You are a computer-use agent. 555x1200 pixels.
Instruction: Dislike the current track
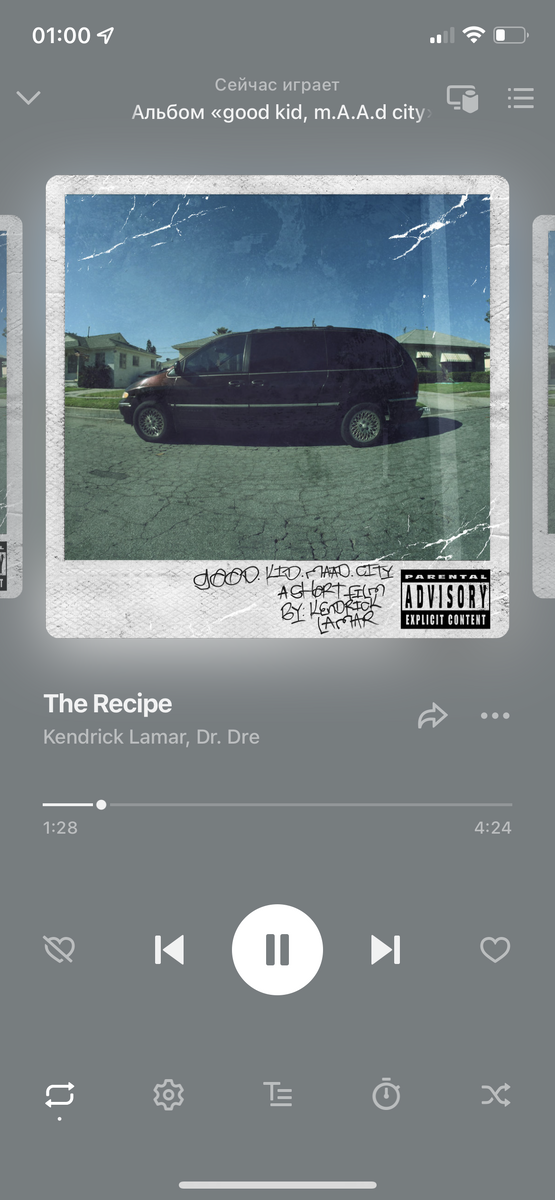click(x=60, y=949)
